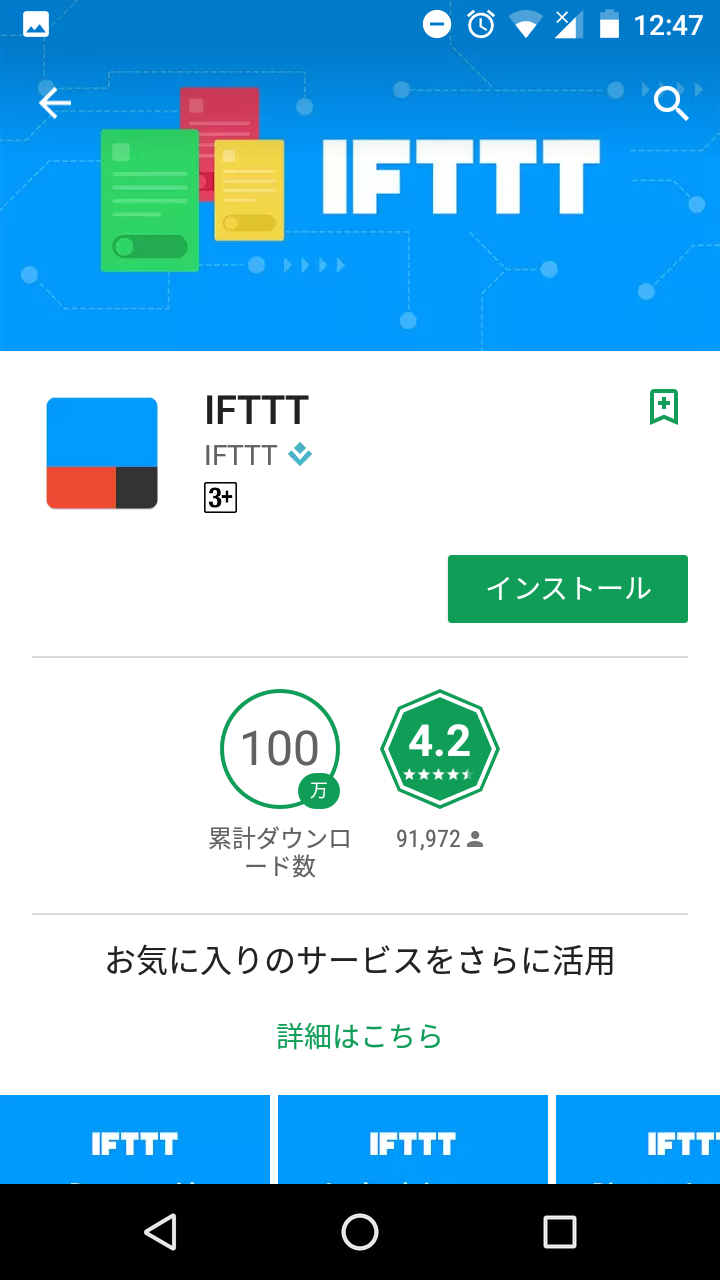The height and width of the screenshot is (1280, 720).
Task: Open the second IFTTT screenshot thumbnail
Action: (x=413, y=1140)
